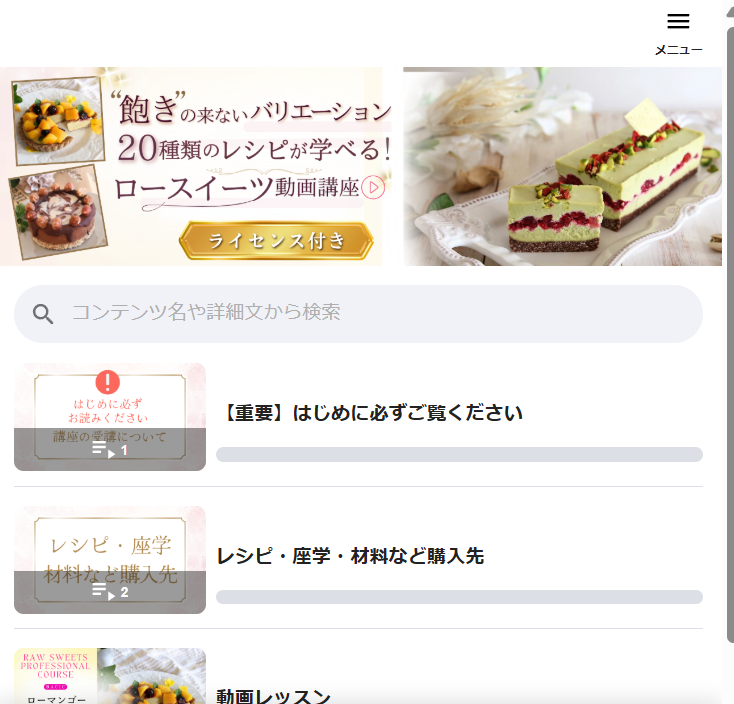Screen dimensions: 734x704
Task: Open the 動画レッスン playlist
Action: click(x=273, y=695)
